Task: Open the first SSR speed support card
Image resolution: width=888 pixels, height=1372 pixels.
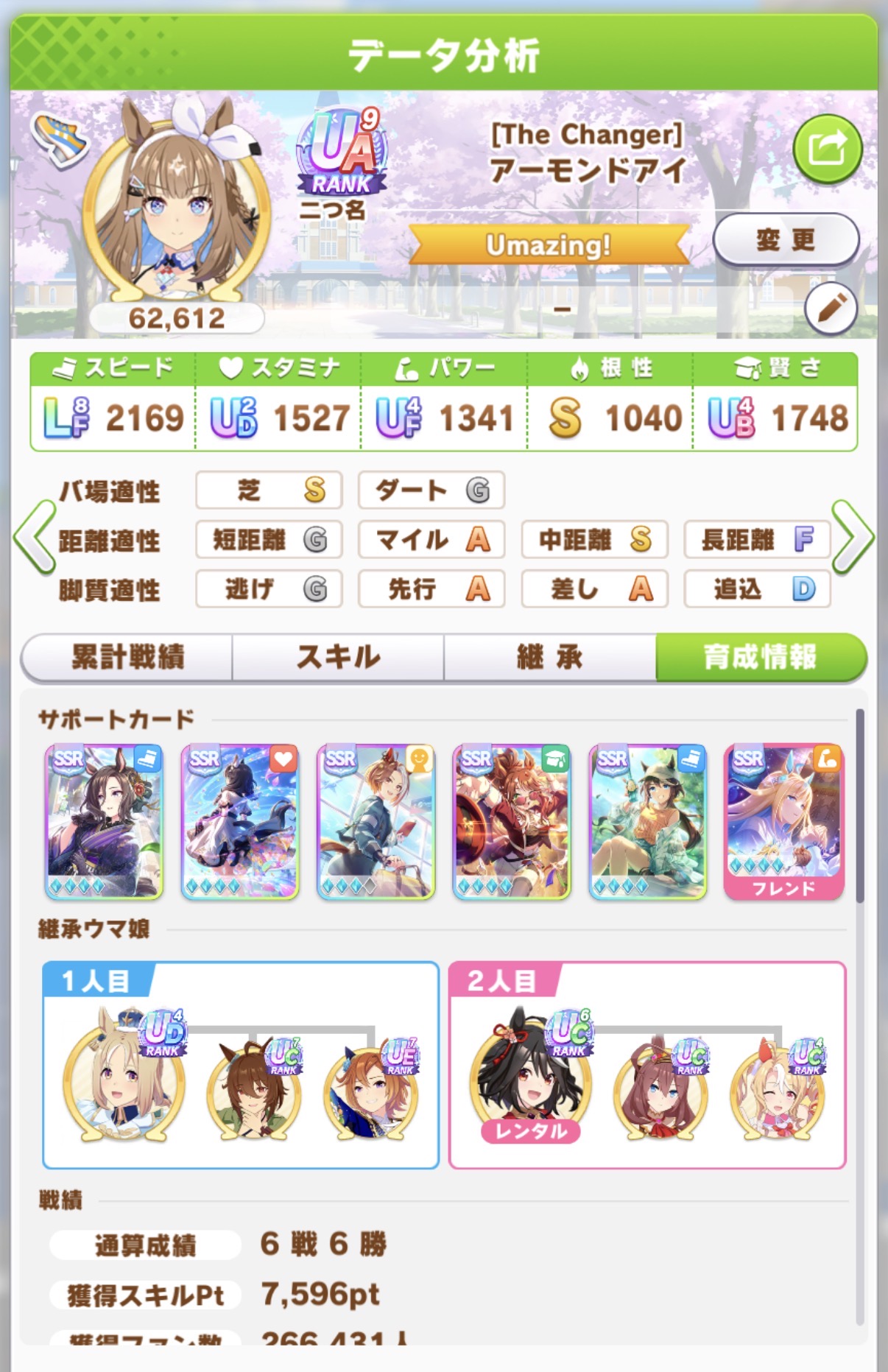Action: pos(104,822)
